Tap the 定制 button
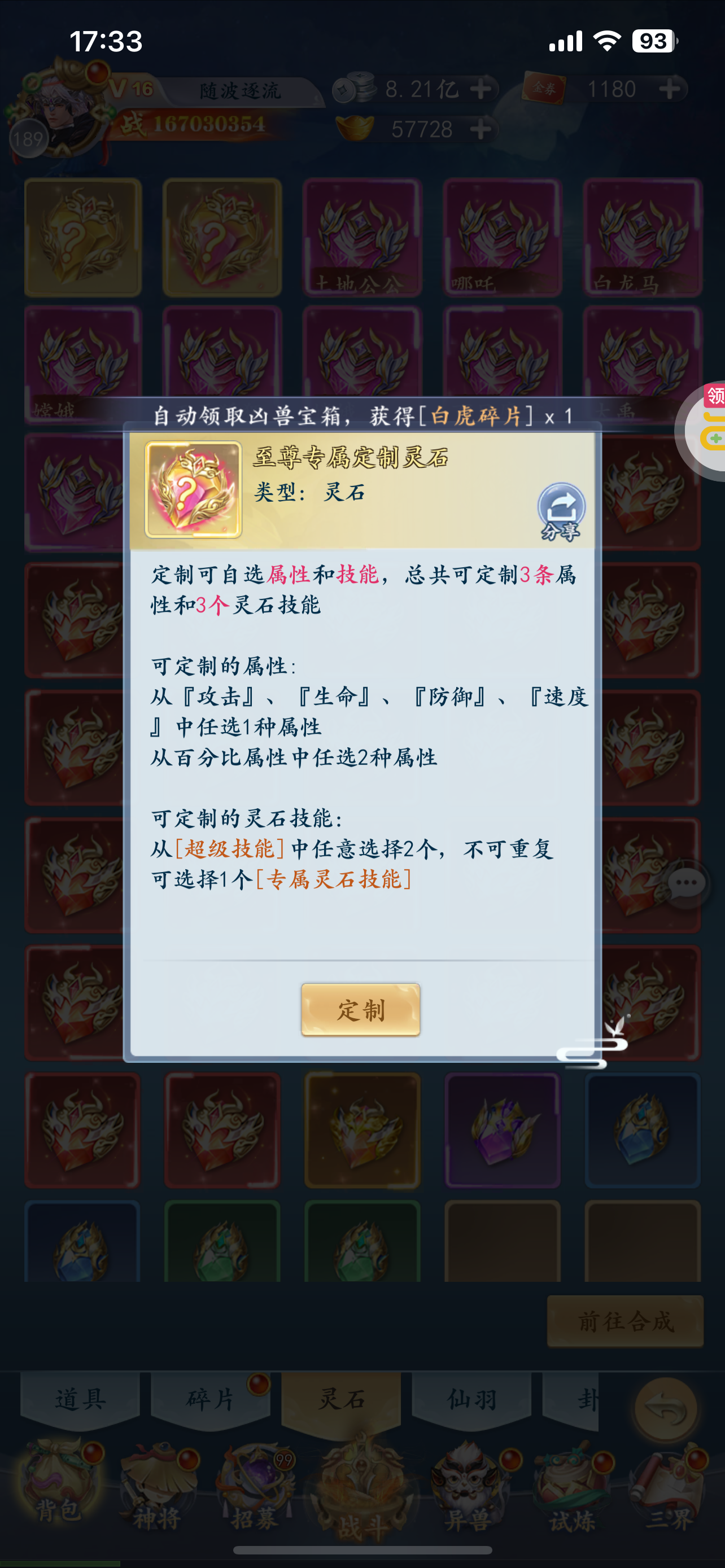This screenshot has height=1568, width=725. 360,1010
